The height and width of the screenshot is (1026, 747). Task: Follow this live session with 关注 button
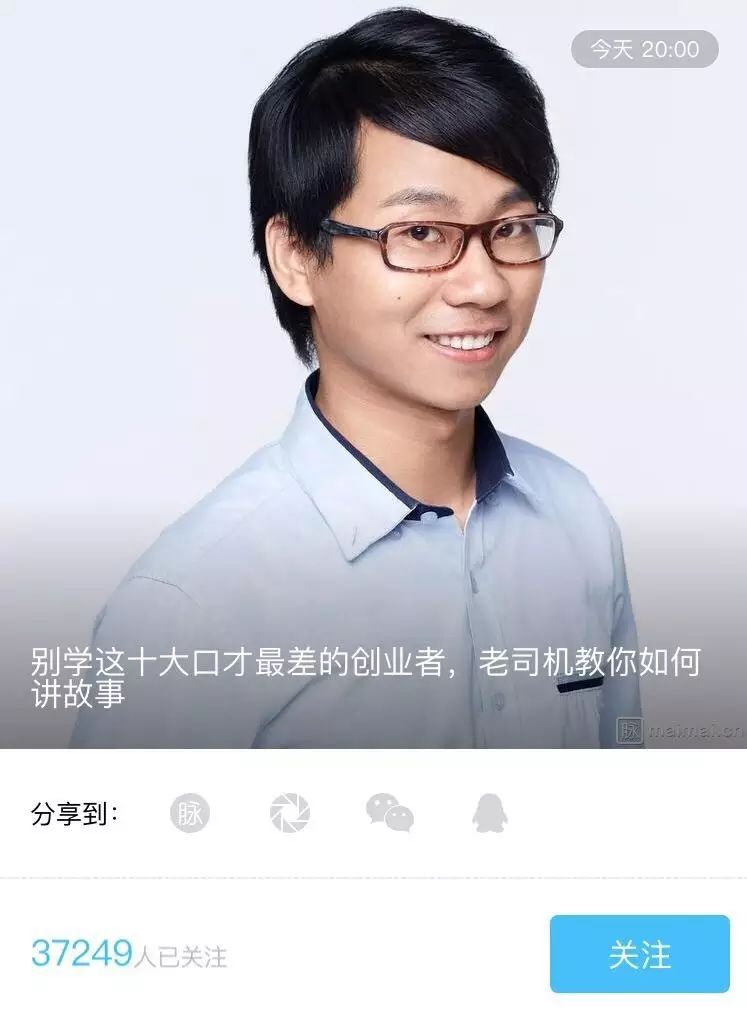coord(639,954)
